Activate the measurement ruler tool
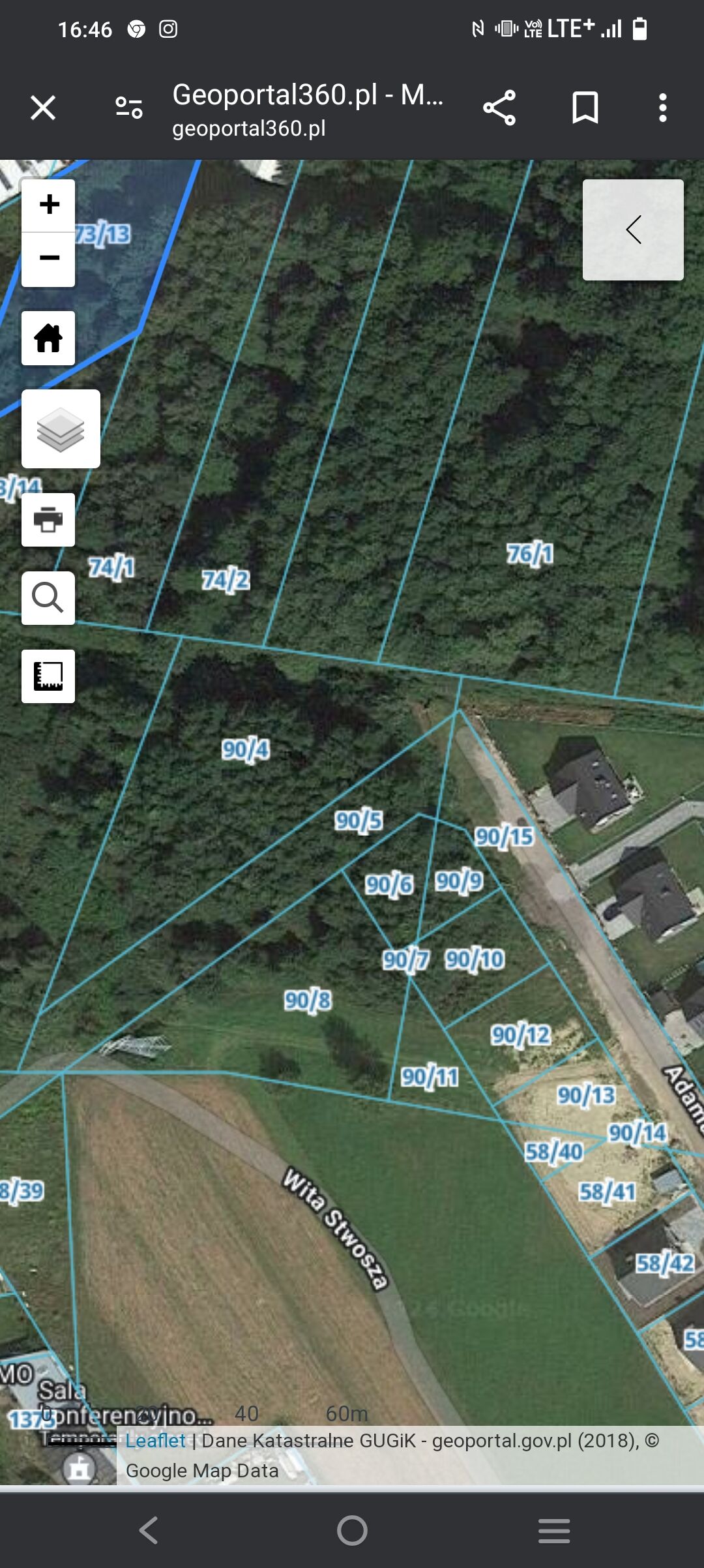Viewport: 704px width, 1568px height. click(x=48, y=676)
